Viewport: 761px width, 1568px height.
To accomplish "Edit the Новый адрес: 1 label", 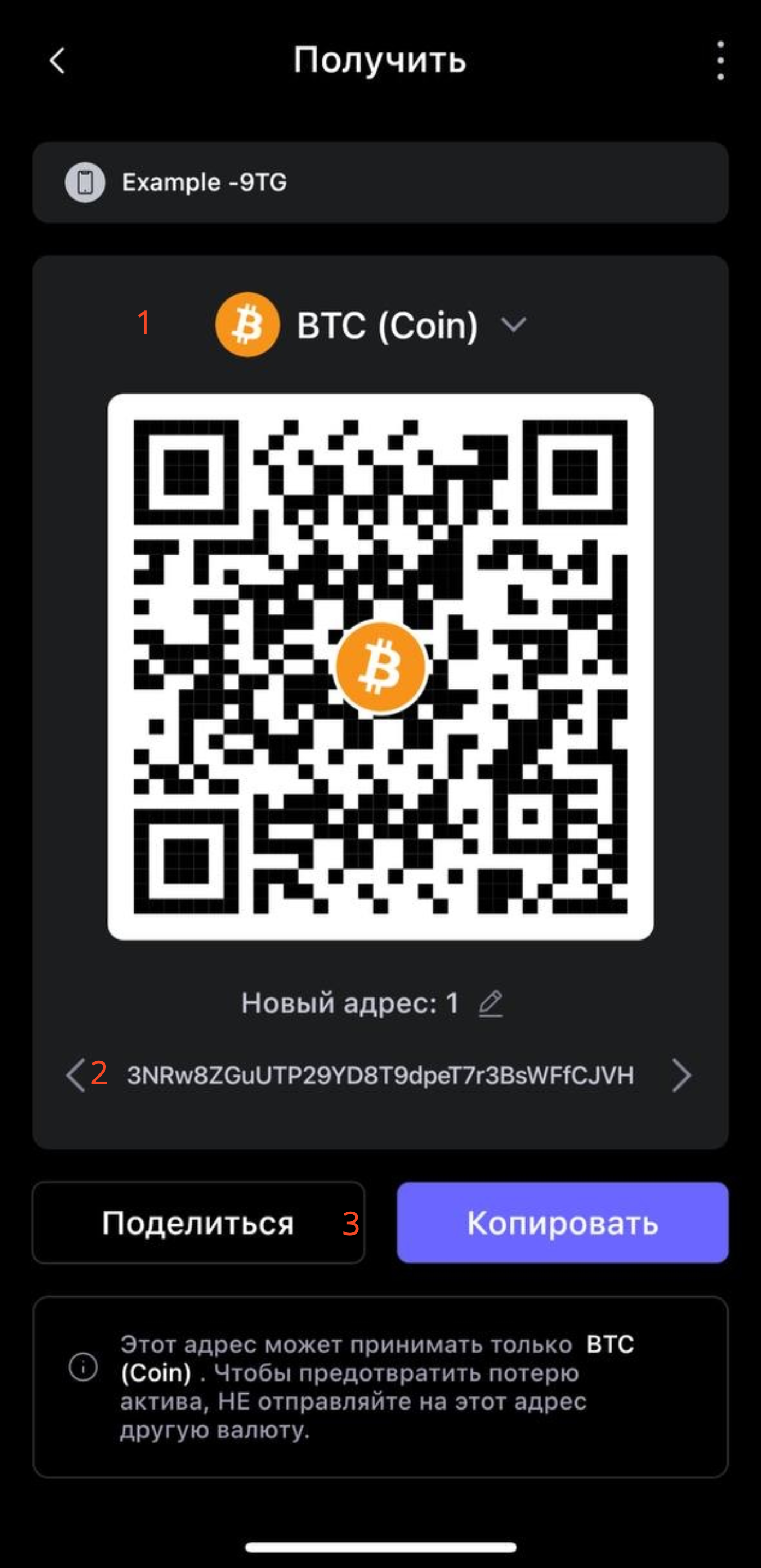I will click(x=490, y=1004).
